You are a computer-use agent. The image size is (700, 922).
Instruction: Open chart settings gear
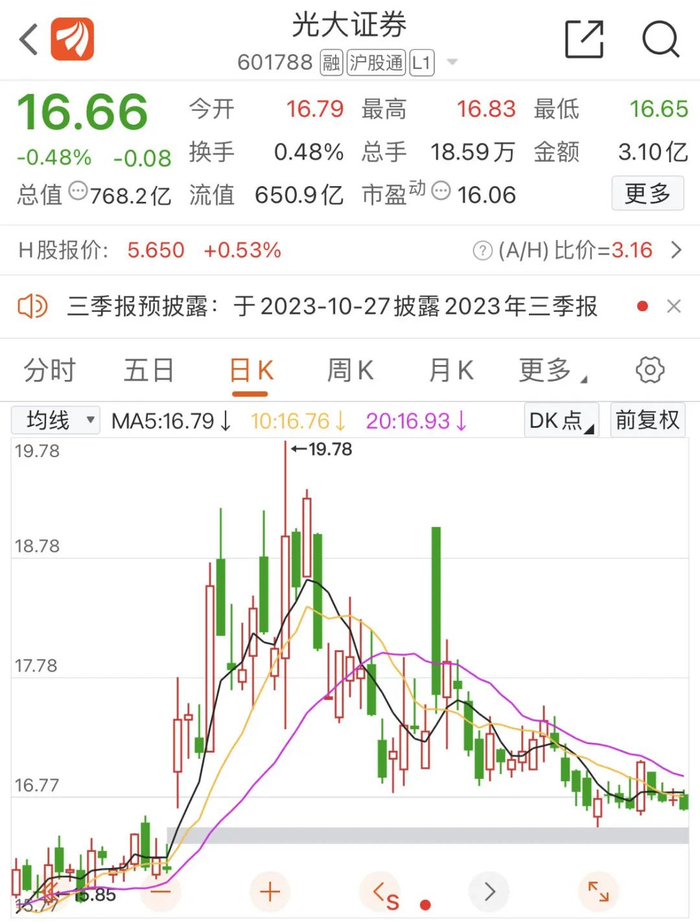(x=650, y=371)
